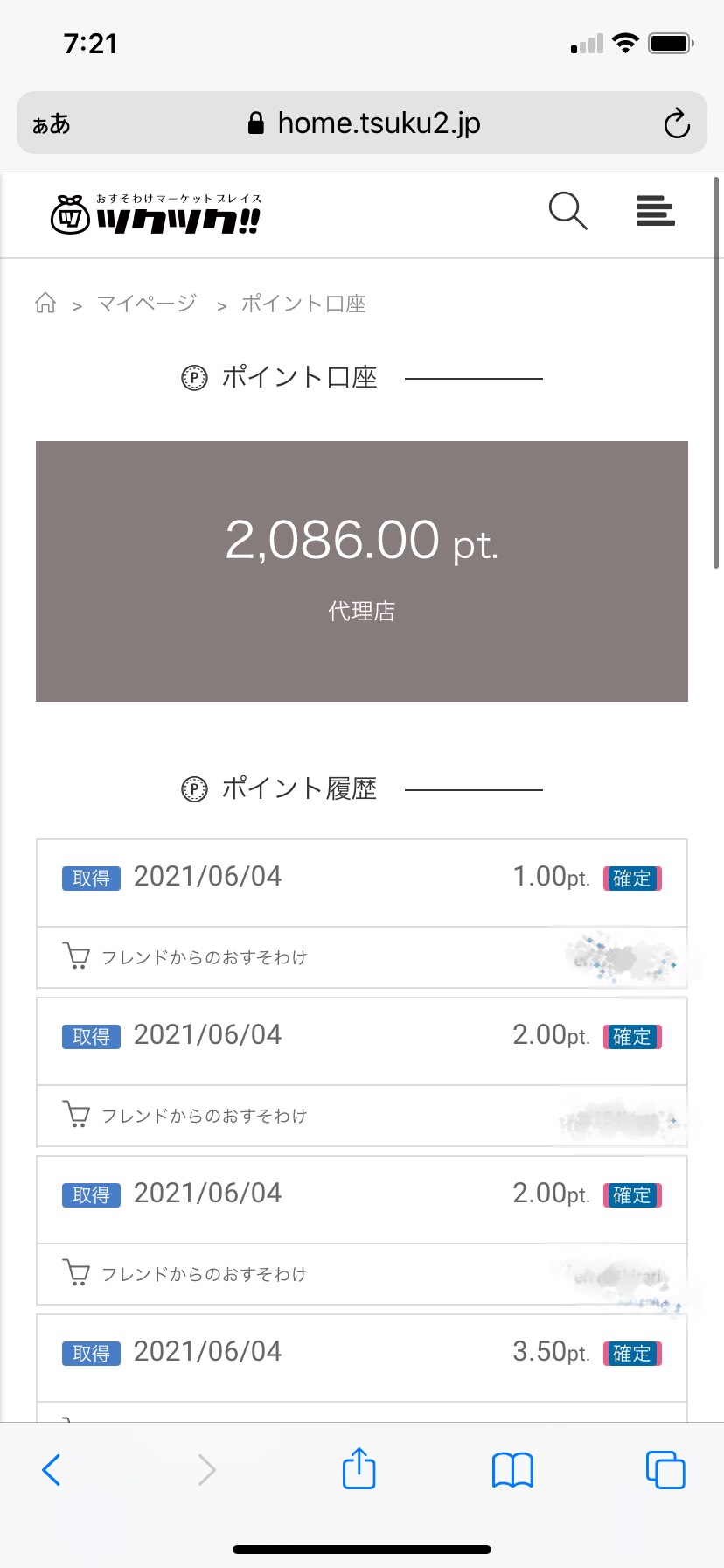Viewport: 724px width, 1568px height.
Task: Show open browser tabs
Action: click(665, 1470)
